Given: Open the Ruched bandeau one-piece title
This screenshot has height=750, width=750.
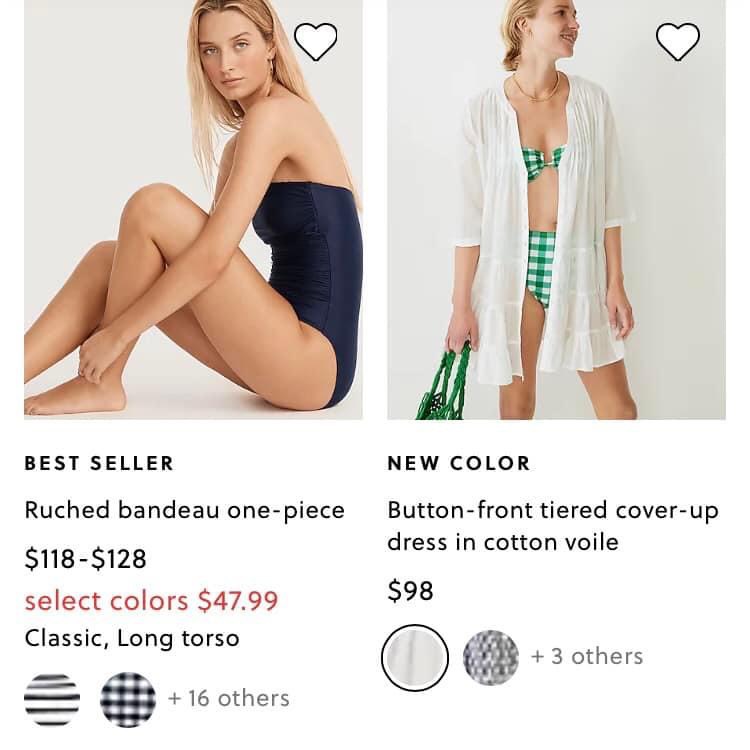Looking at the screenshot, I should tap(184, 510).
